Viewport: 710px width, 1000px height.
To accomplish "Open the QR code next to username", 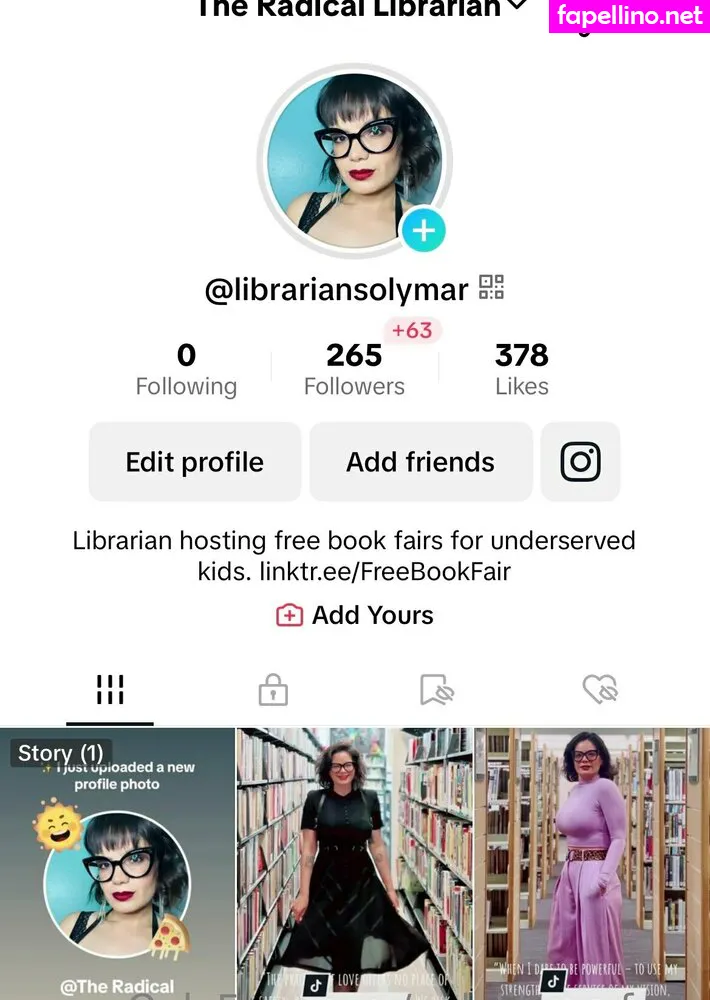I will (491, 288).
